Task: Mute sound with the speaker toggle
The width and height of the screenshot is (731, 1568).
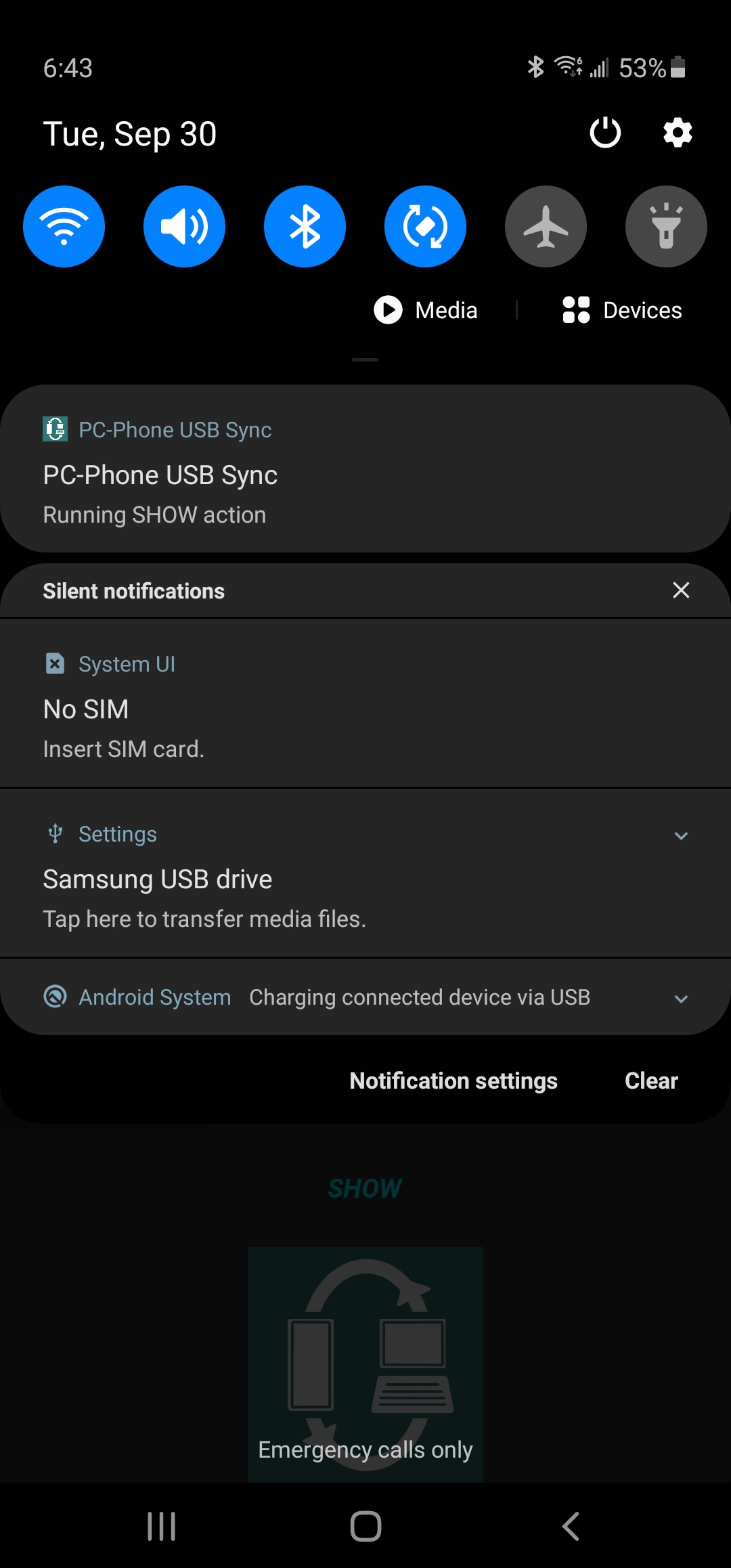Action: pos(184,226)
